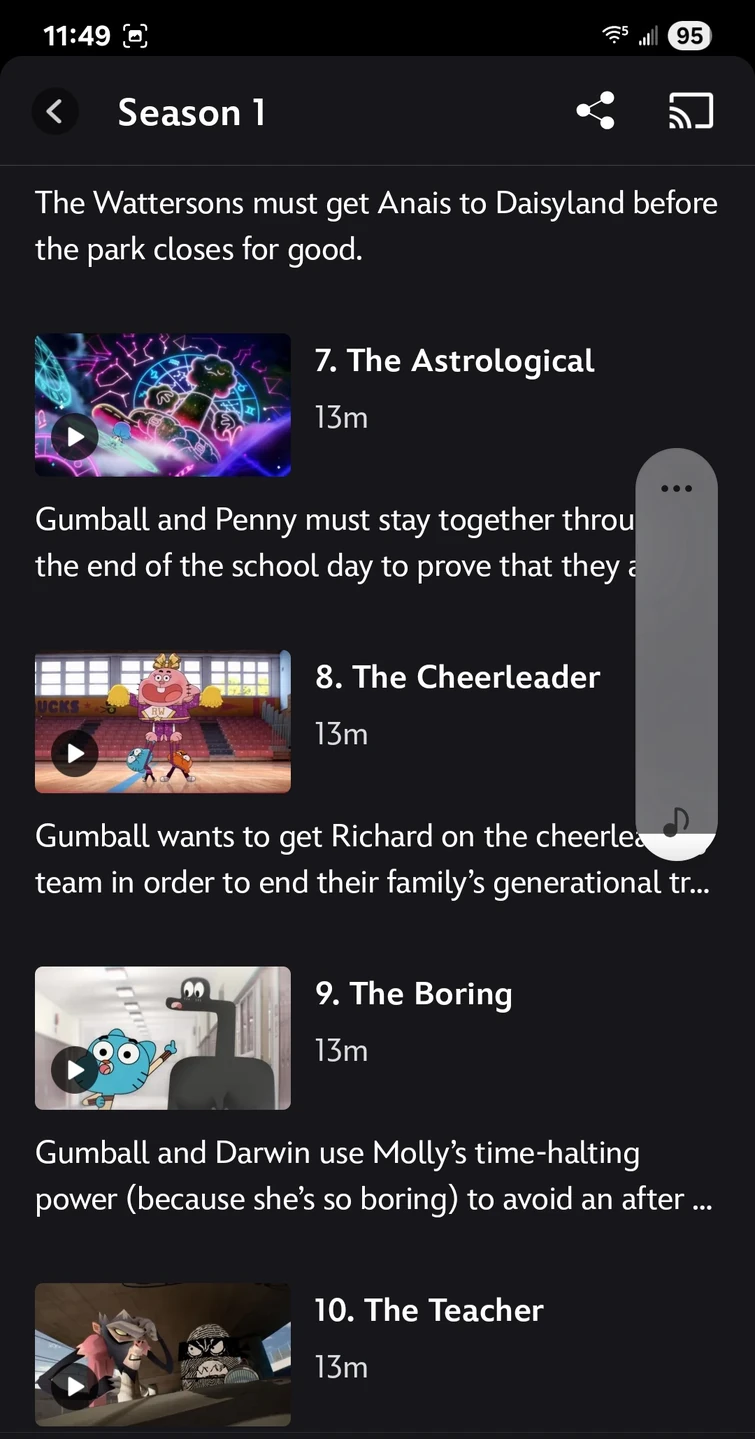Open the floating panel's three-dot handle
Image resolution: width=755 pixels, height=1439 pixels.
point(676,488)
